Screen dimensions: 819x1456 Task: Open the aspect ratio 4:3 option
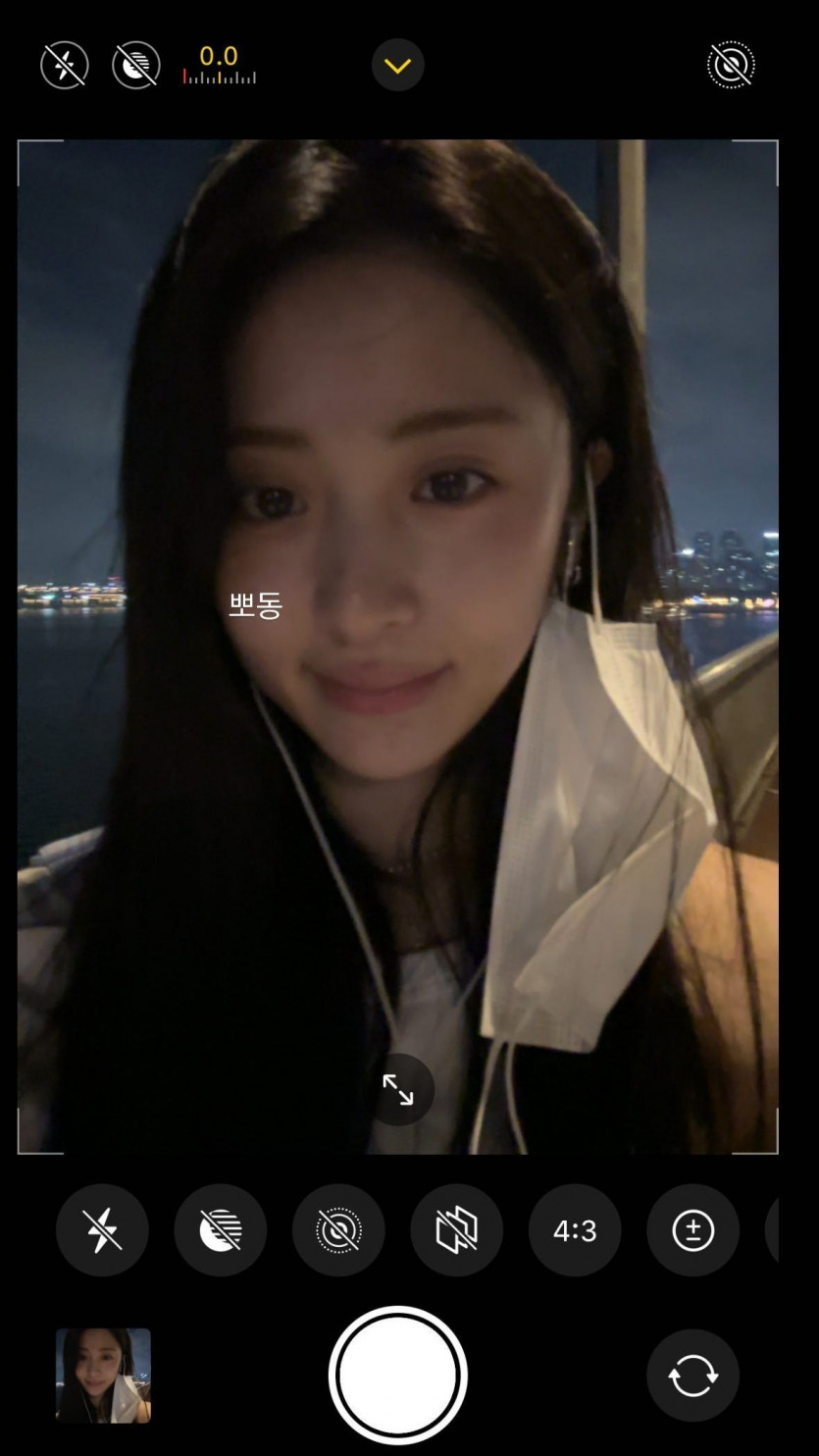(575, 1230)
